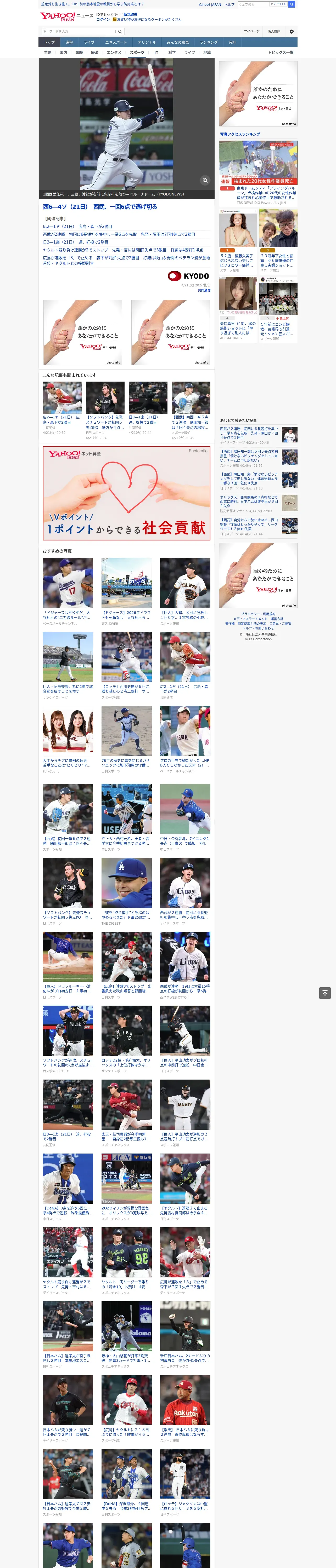
Task: Open related article 広2—1ヤ（21日）広島・森下が2勝目
Action: tap(77, 226)
